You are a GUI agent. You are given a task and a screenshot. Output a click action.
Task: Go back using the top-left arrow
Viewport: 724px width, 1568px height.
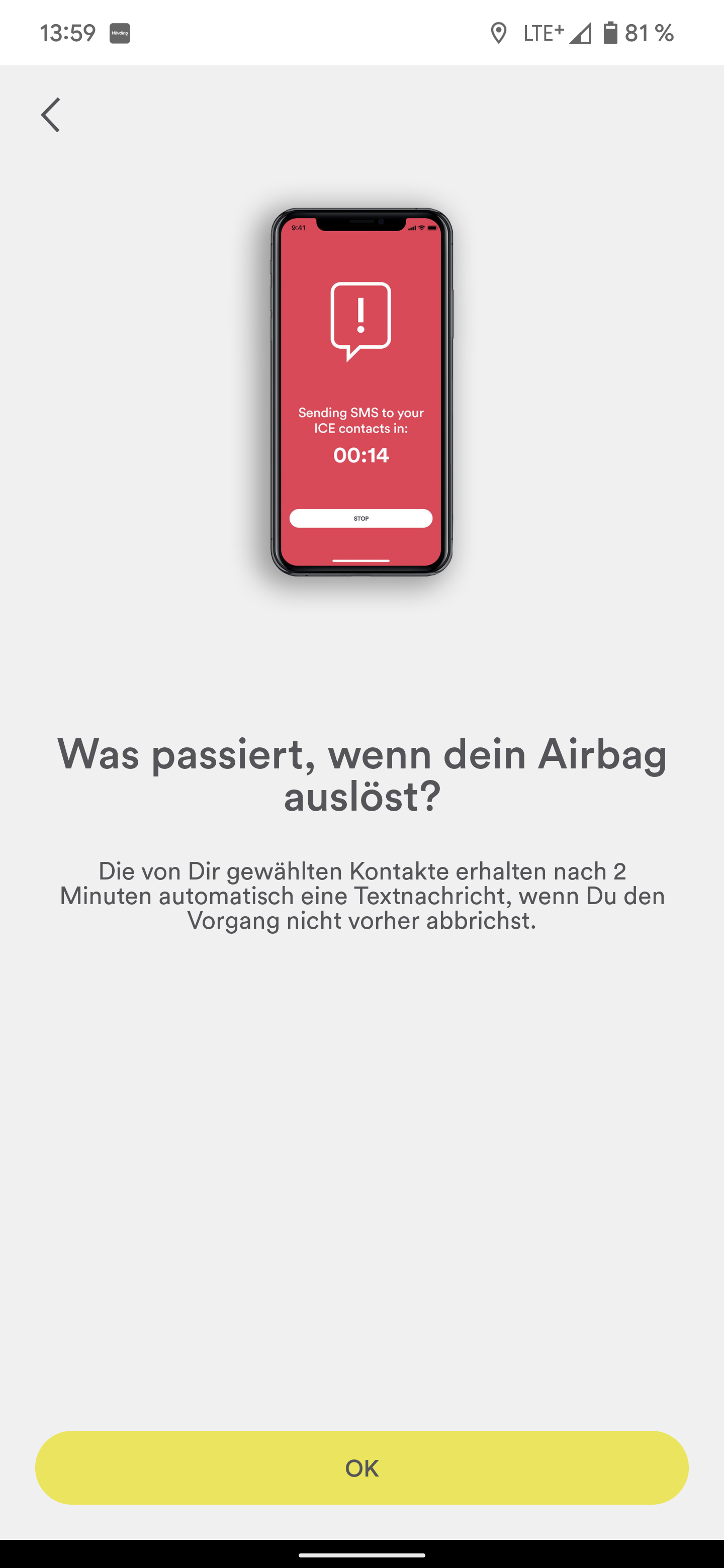tap(51, 115)
